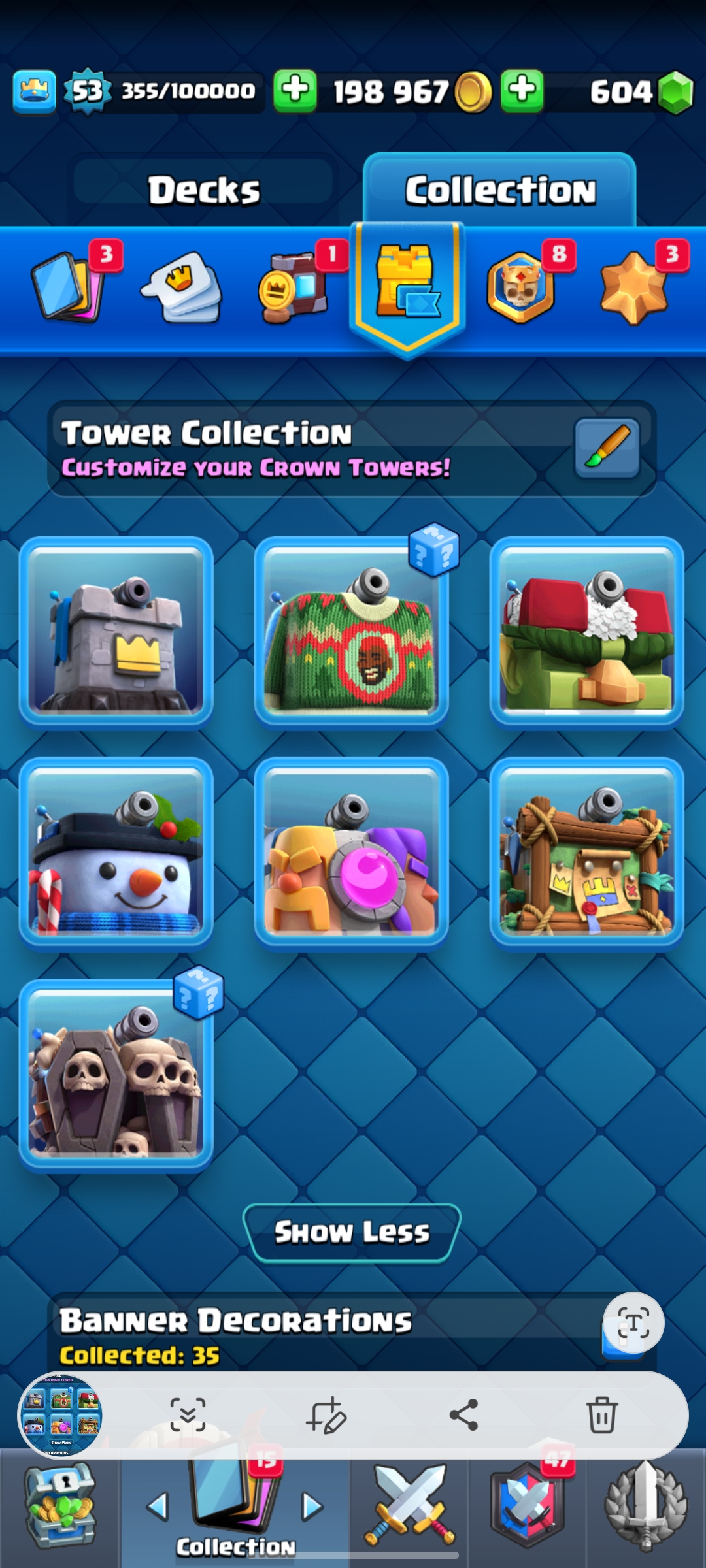This screenshot has height=1568, width=706.
Task: Select the default grey stone tower skin
Action: point(116,632)
